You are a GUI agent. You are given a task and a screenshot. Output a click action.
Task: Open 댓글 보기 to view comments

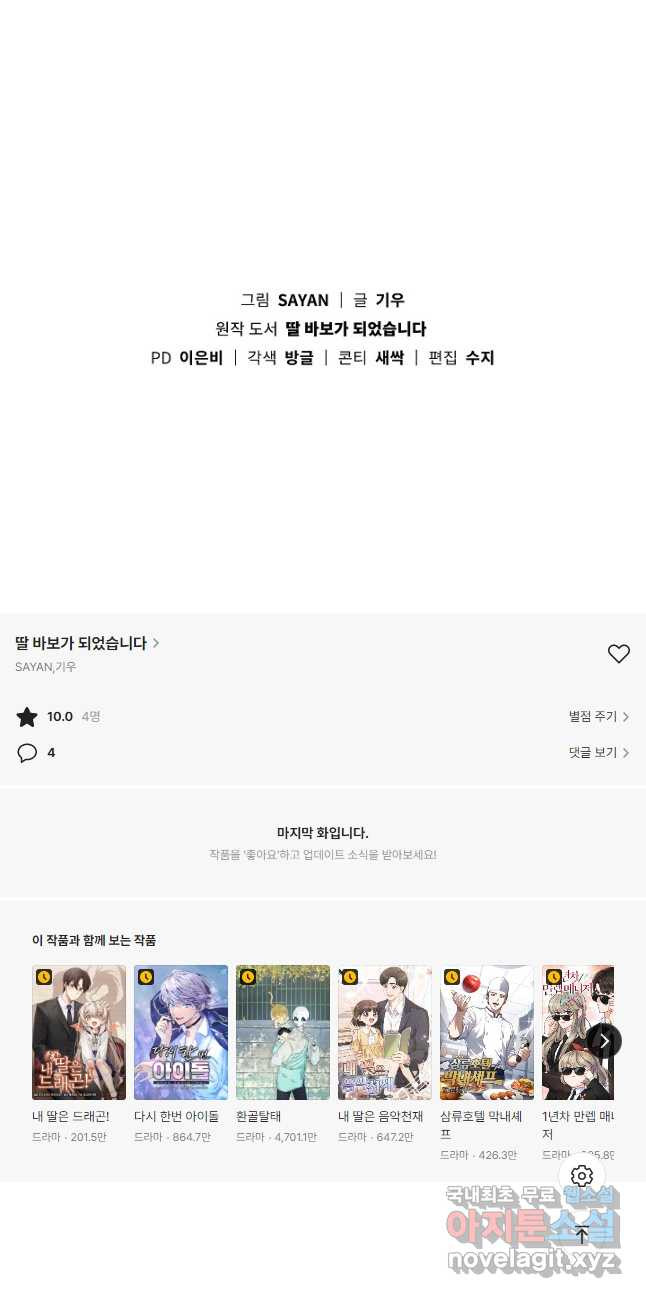pyautogui.click(x=598, y=753)
